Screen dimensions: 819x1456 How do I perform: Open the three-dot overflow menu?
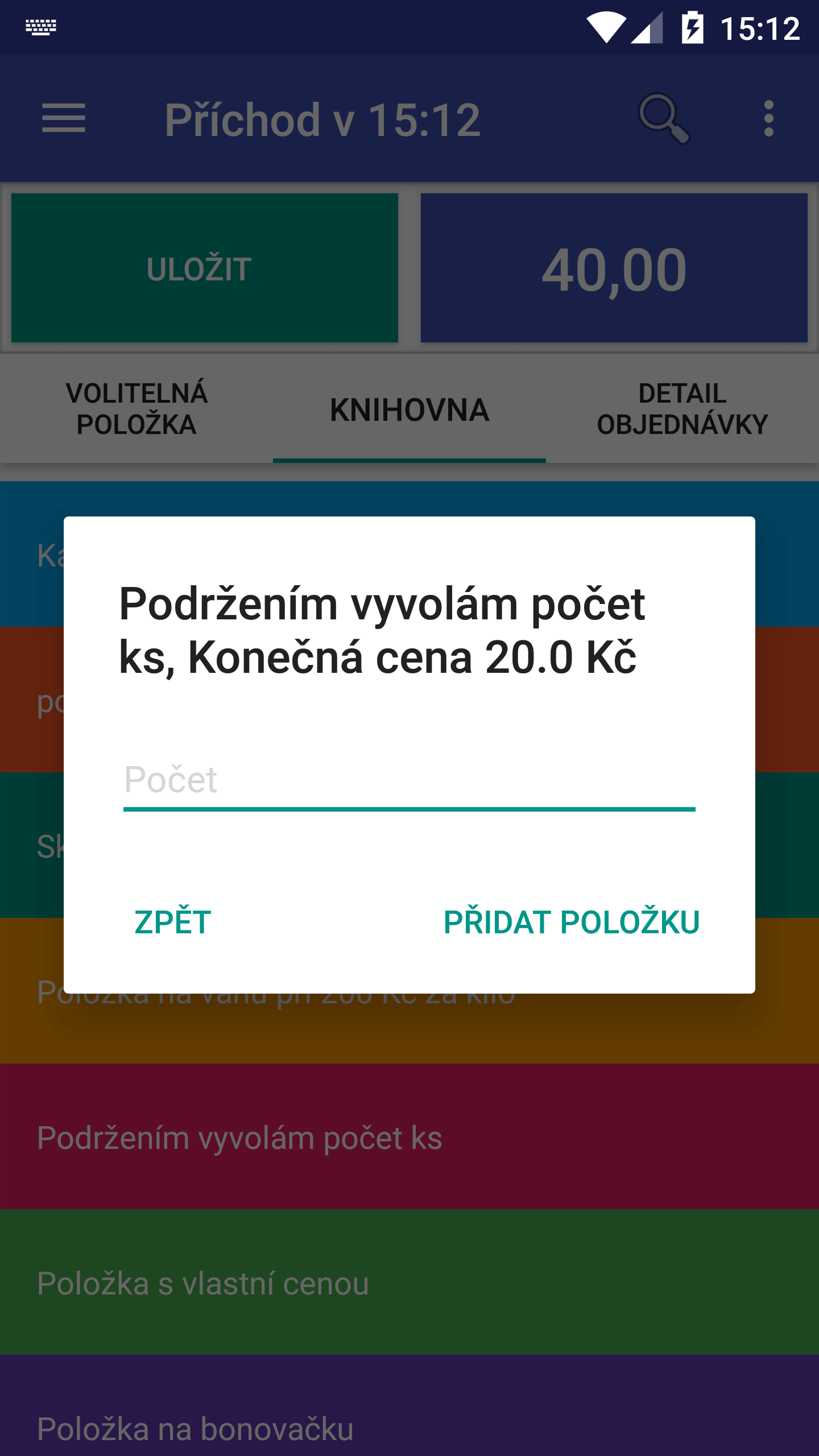[769, 118]
